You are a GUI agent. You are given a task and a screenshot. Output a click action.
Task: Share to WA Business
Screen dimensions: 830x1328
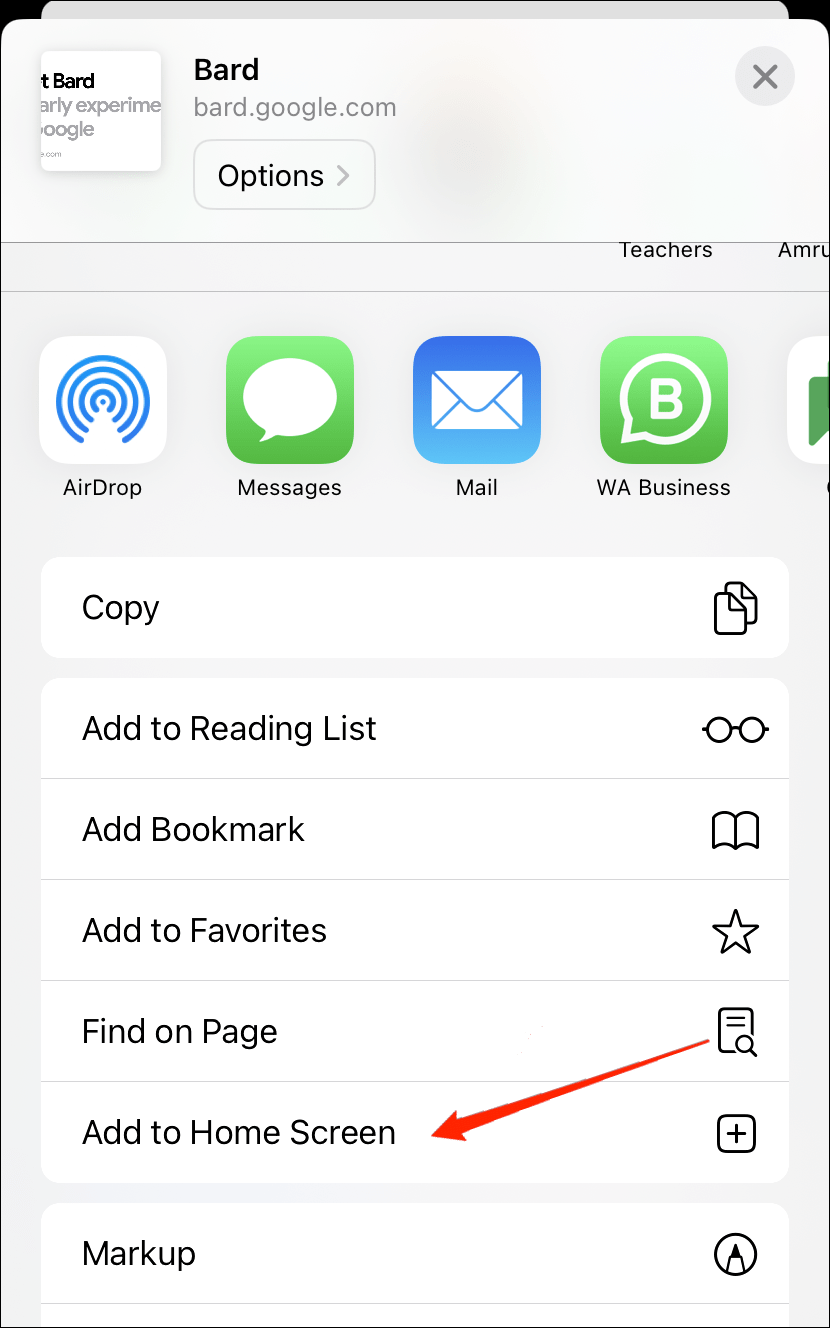click(x=664, y=400)
